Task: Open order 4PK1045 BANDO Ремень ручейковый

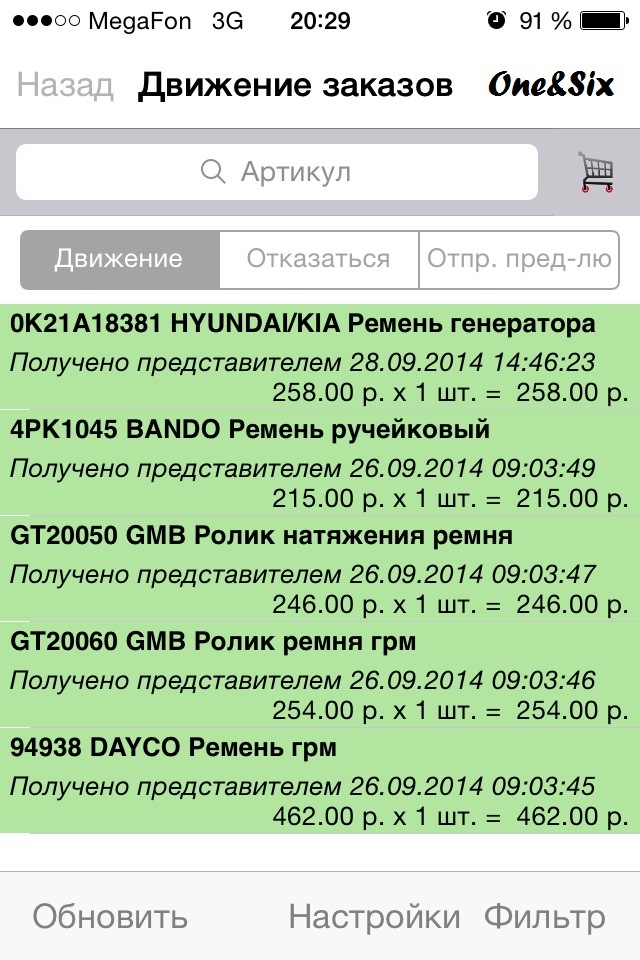Action: pos(320,462)
